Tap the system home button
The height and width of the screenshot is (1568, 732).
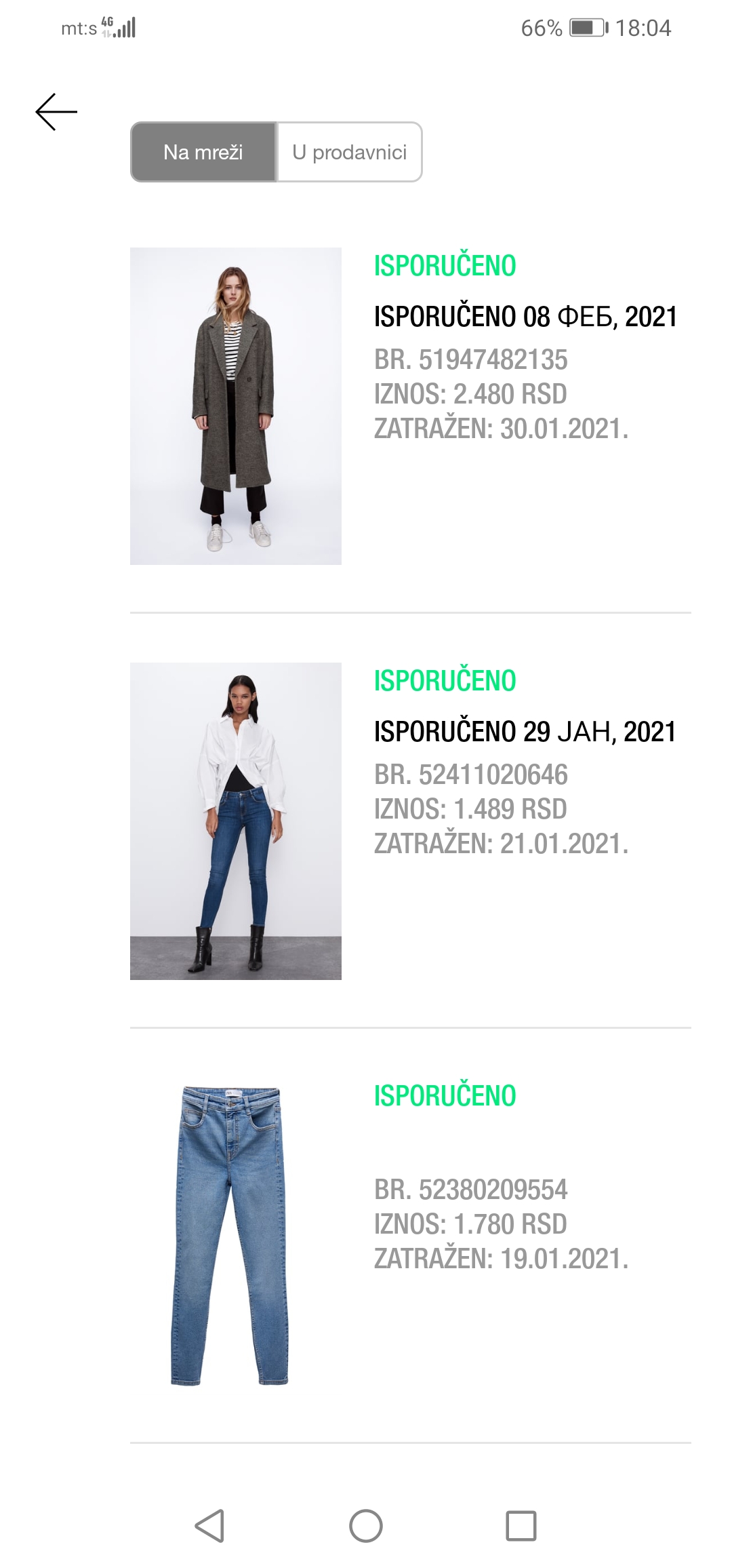point(366,1526)
